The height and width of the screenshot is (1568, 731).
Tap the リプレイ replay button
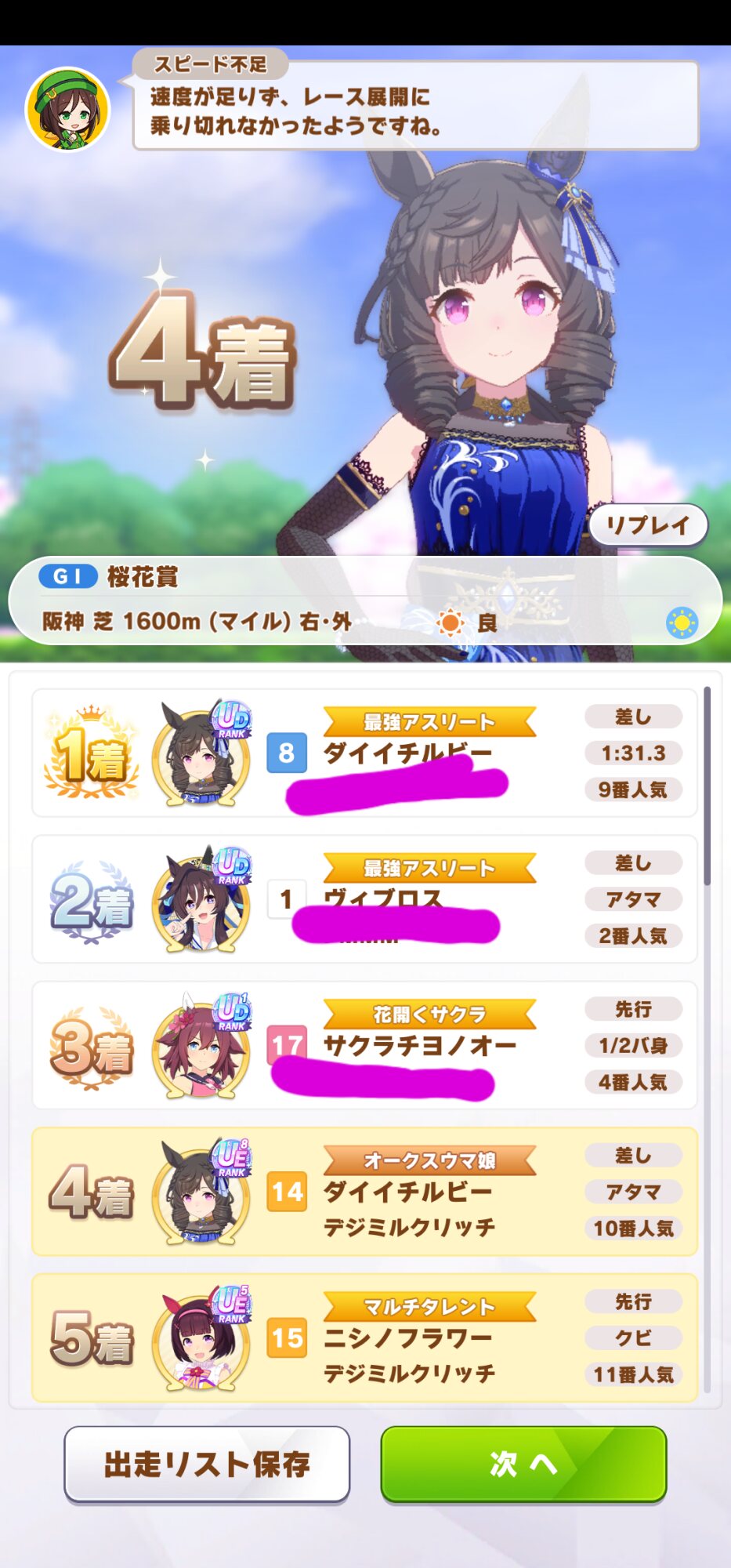pyautogui.click(x=647, y=525)
